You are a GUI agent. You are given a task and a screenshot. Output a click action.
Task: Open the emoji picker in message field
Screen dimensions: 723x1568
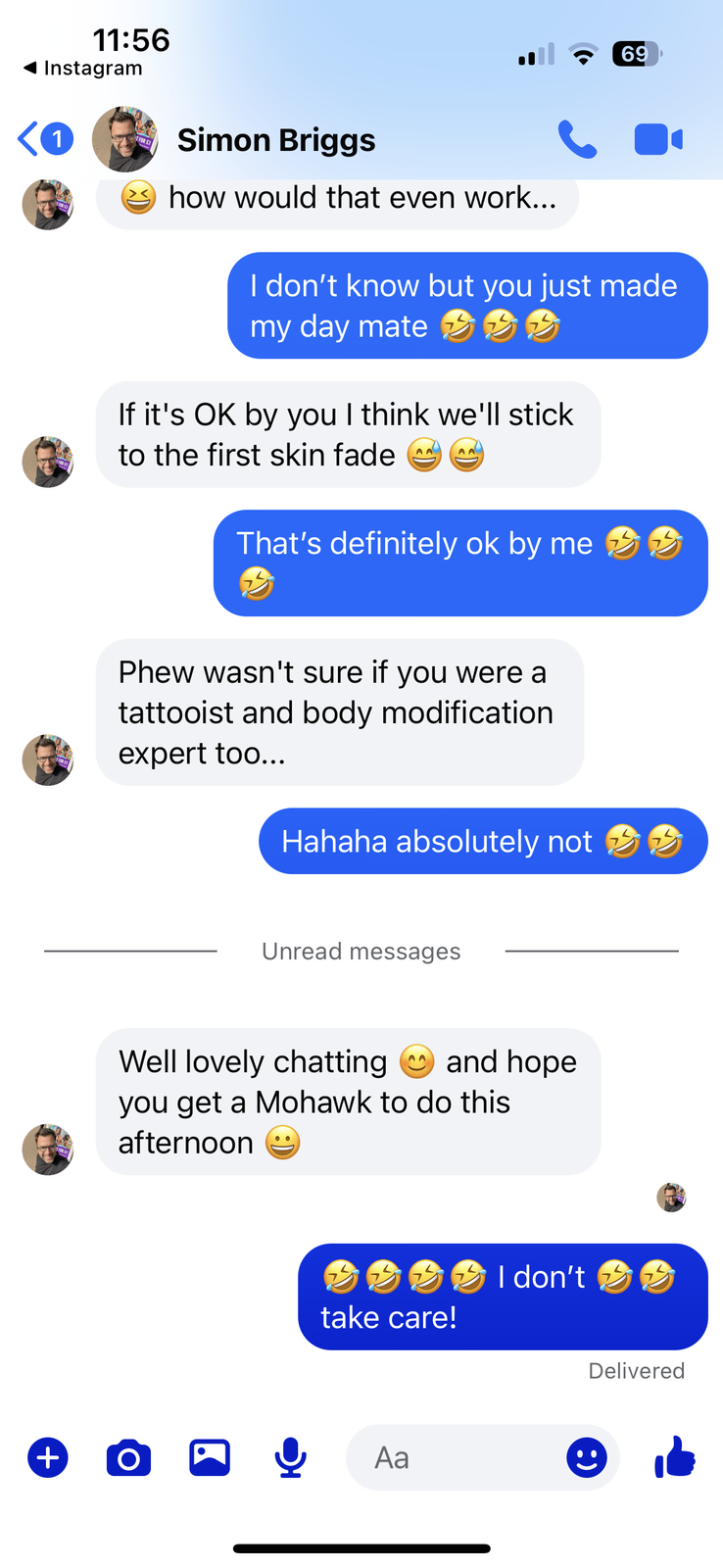click(586, 1457)
